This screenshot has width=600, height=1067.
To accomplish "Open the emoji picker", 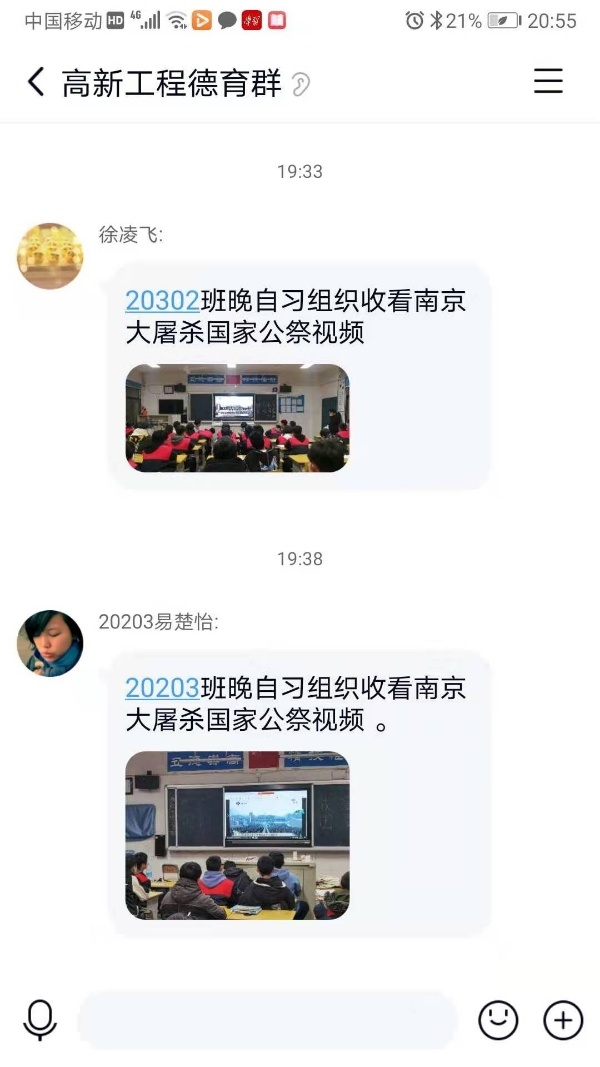I will point(498,1020).
